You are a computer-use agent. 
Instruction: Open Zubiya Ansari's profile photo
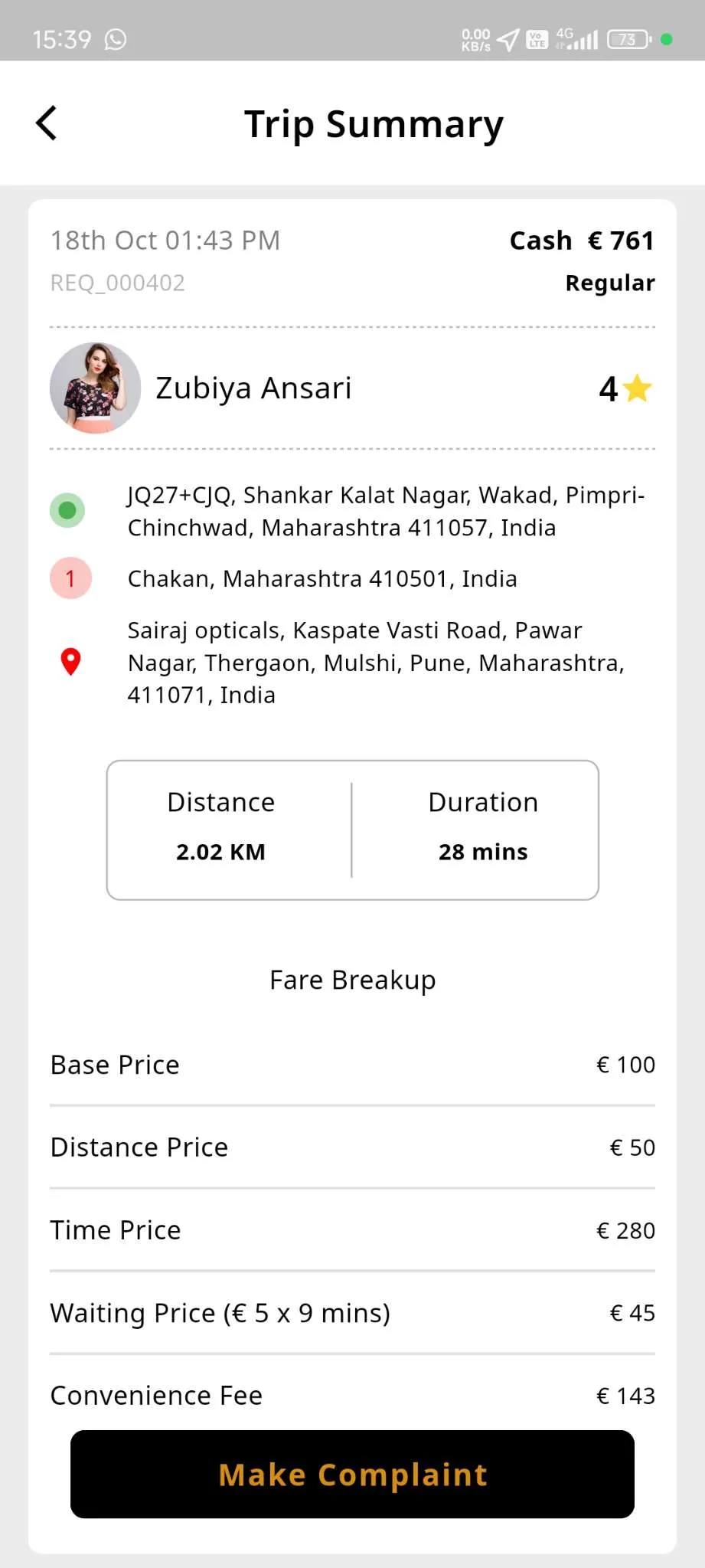tap(95, 388)
